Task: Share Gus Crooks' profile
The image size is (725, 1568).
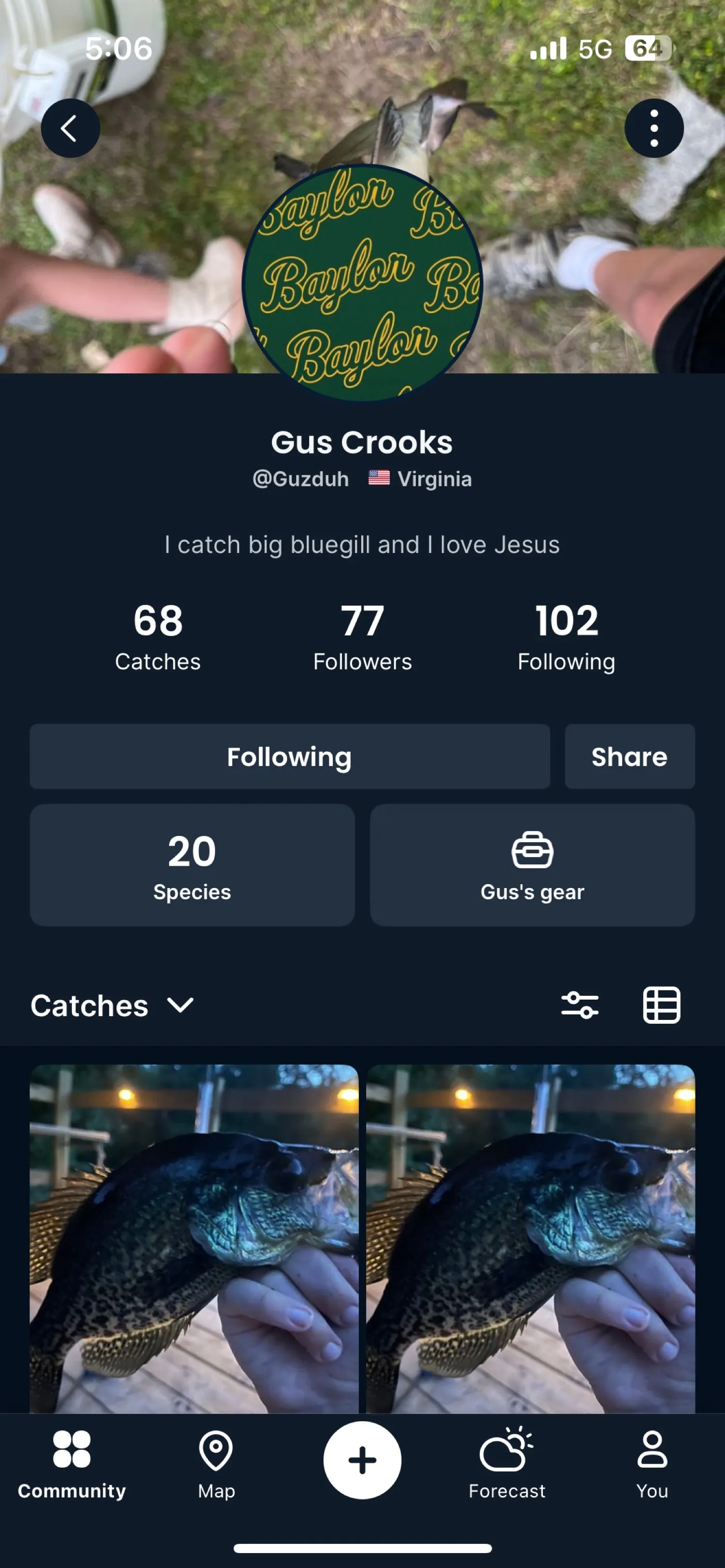Action: click(x=629, y=757)
